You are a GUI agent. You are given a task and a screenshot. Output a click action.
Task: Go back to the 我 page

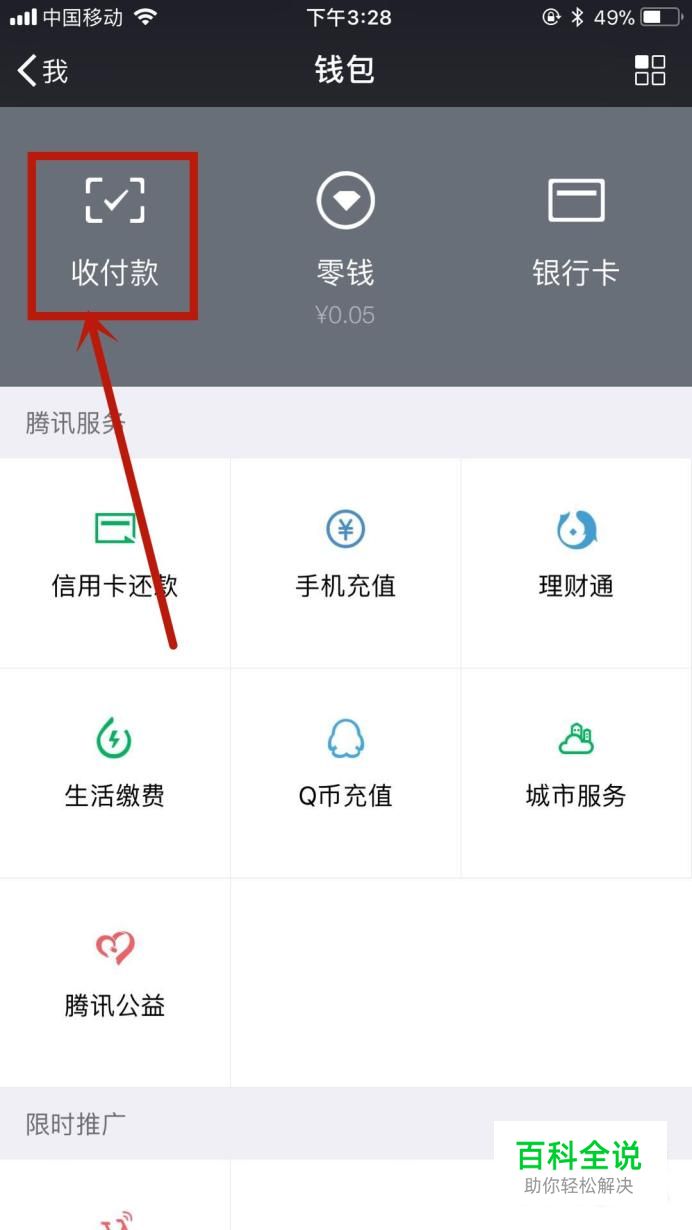(x=42, y=71)
